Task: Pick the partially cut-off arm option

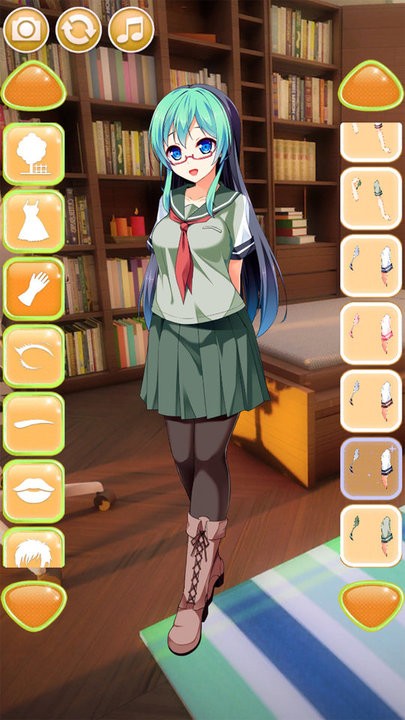Action: [371, 142]
